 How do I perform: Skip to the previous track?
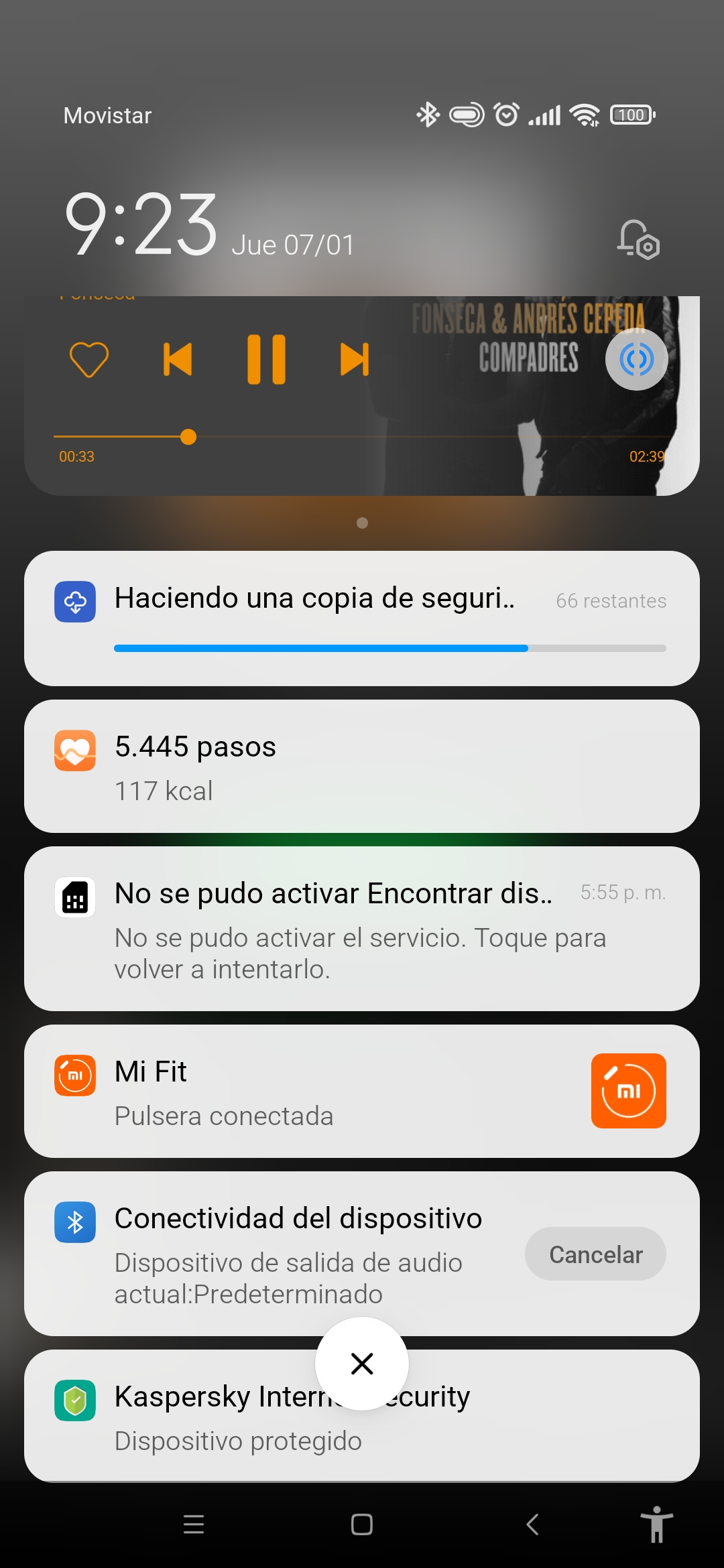(x=178, y=360)
